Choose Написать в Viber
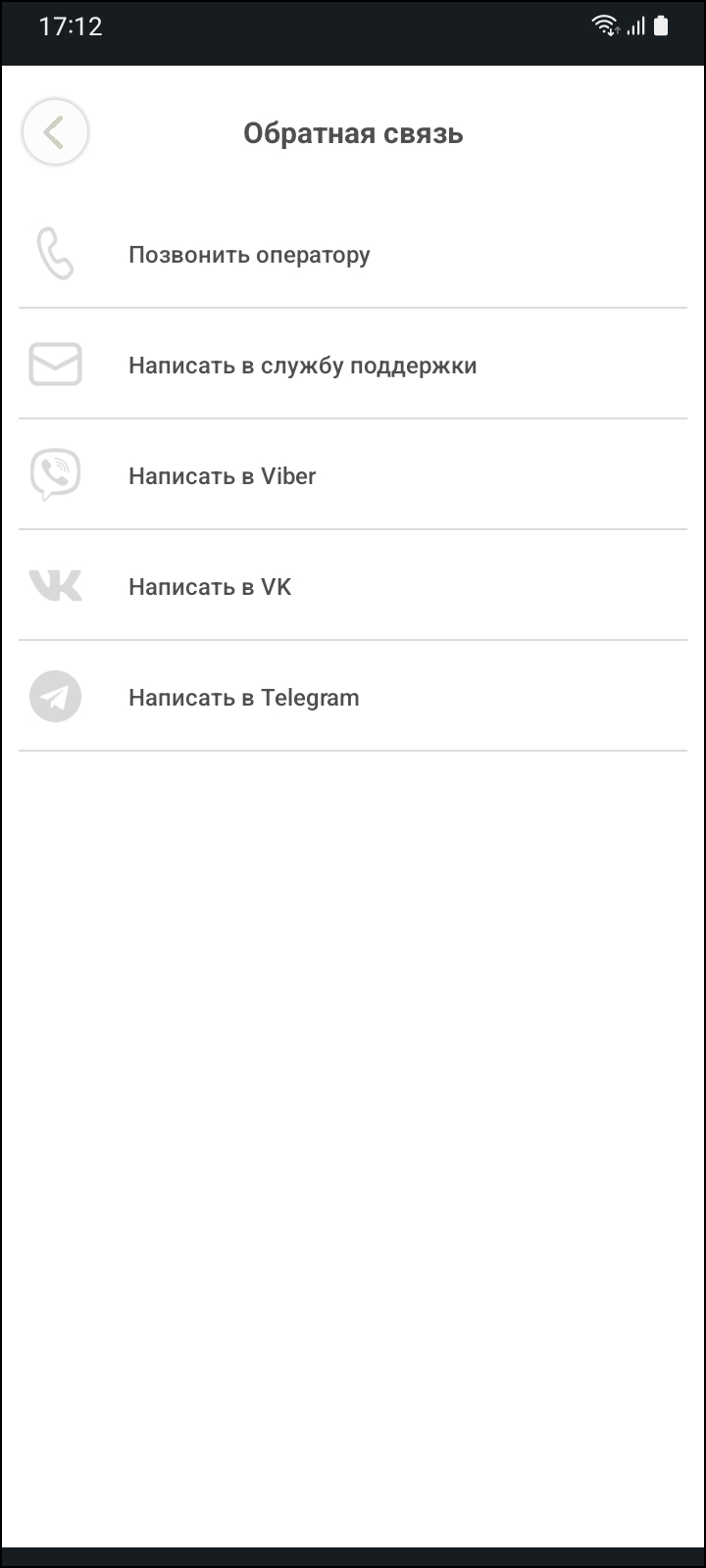Screen dimensions: 706x1568 pyautogui.click(x=223, y=476)
